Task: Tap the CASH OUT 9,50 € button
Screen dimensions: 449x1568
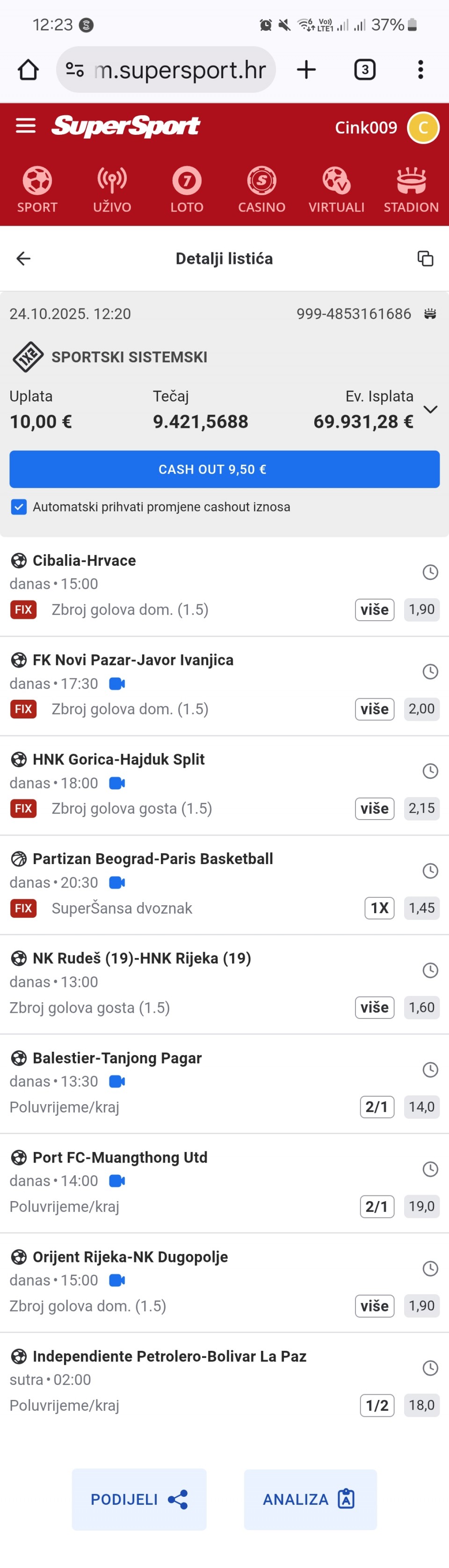Action: pos(224,469)
